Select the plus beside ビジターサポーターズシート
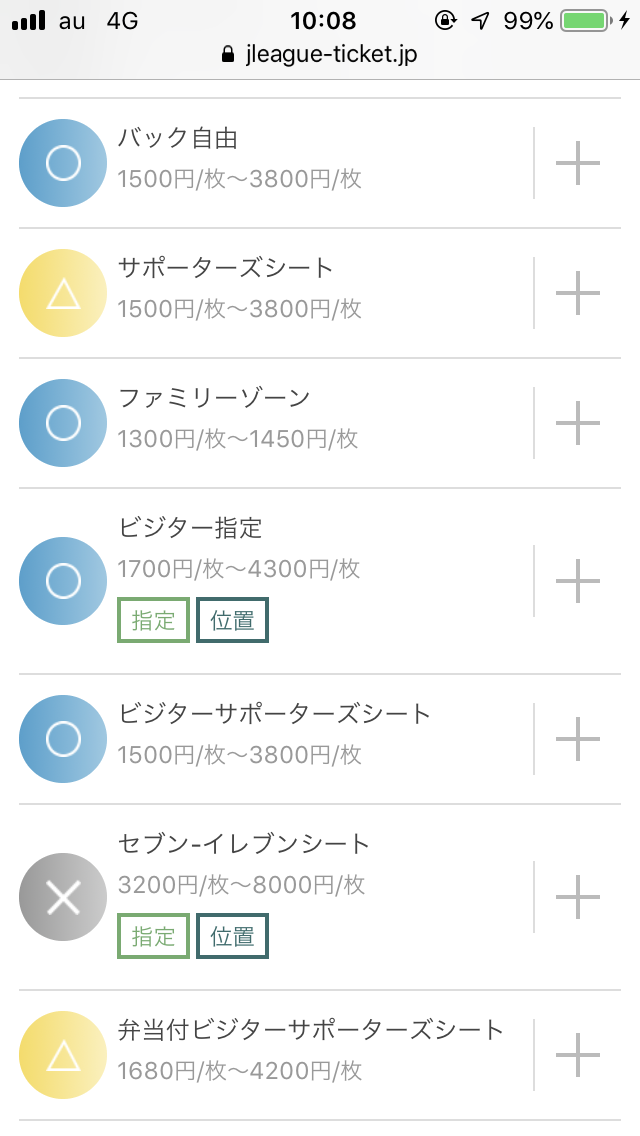 pos(577,739)
